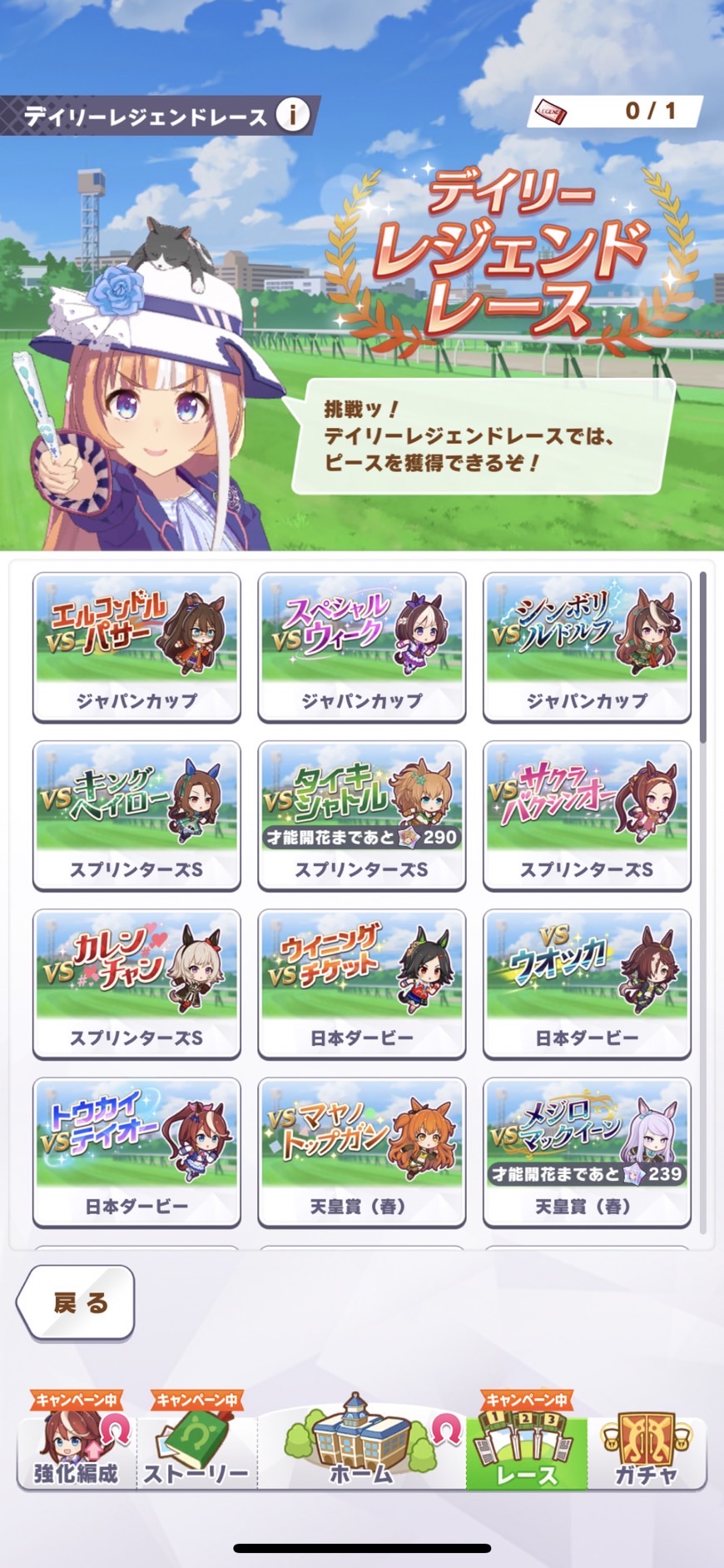The height and width of the screenshot is (1568, 724).
Task: Select the VS Vodka Japan Derby race
Action: point(587,983)
